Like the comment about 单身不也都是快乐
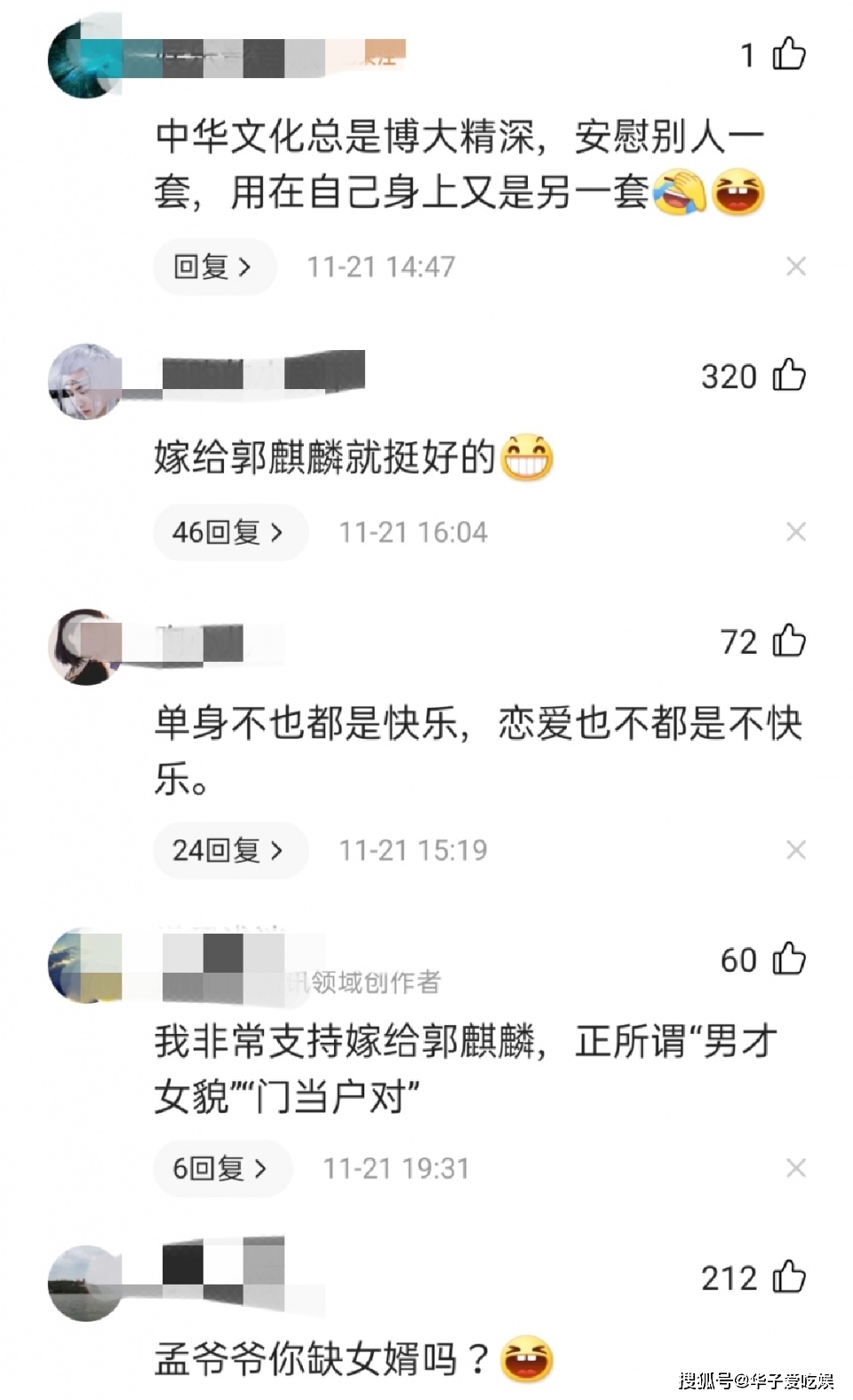853x1400 pixels. tap(789, 641)
